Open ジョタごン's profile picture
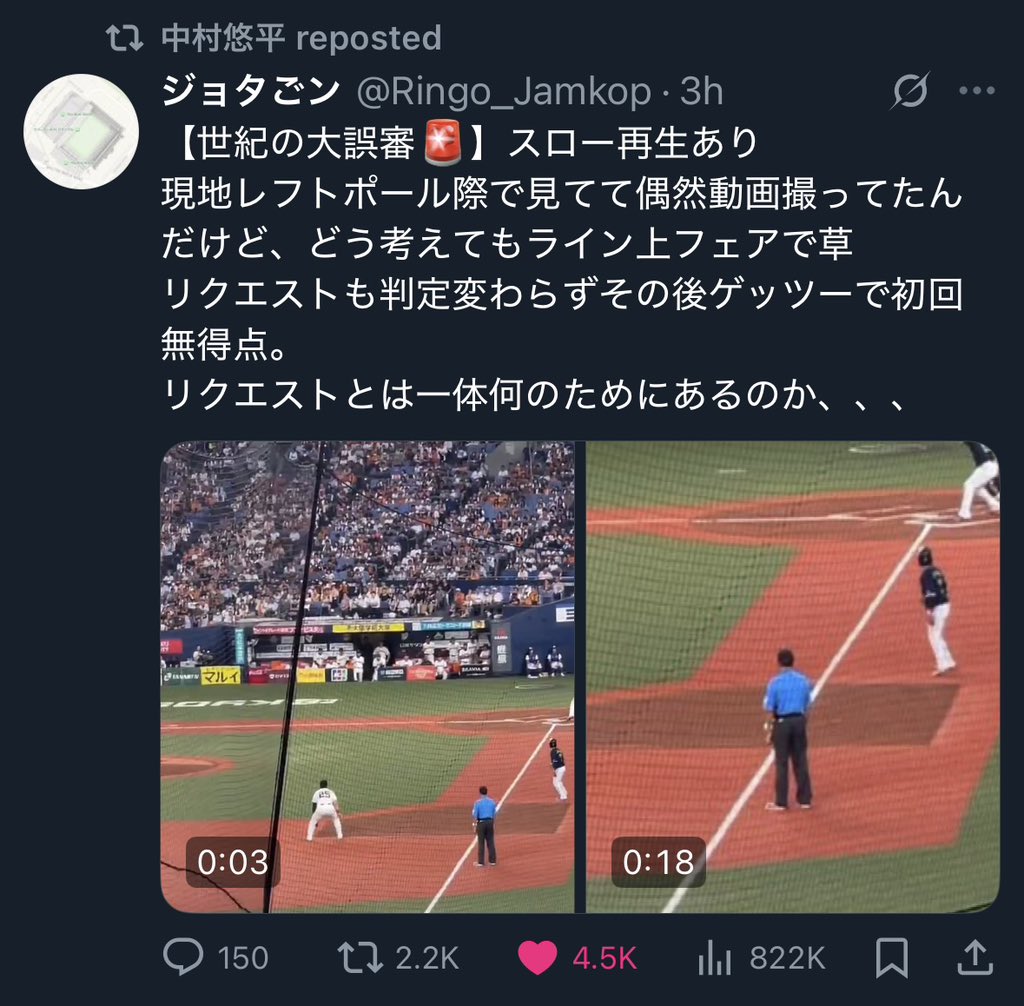 [81, 132]
